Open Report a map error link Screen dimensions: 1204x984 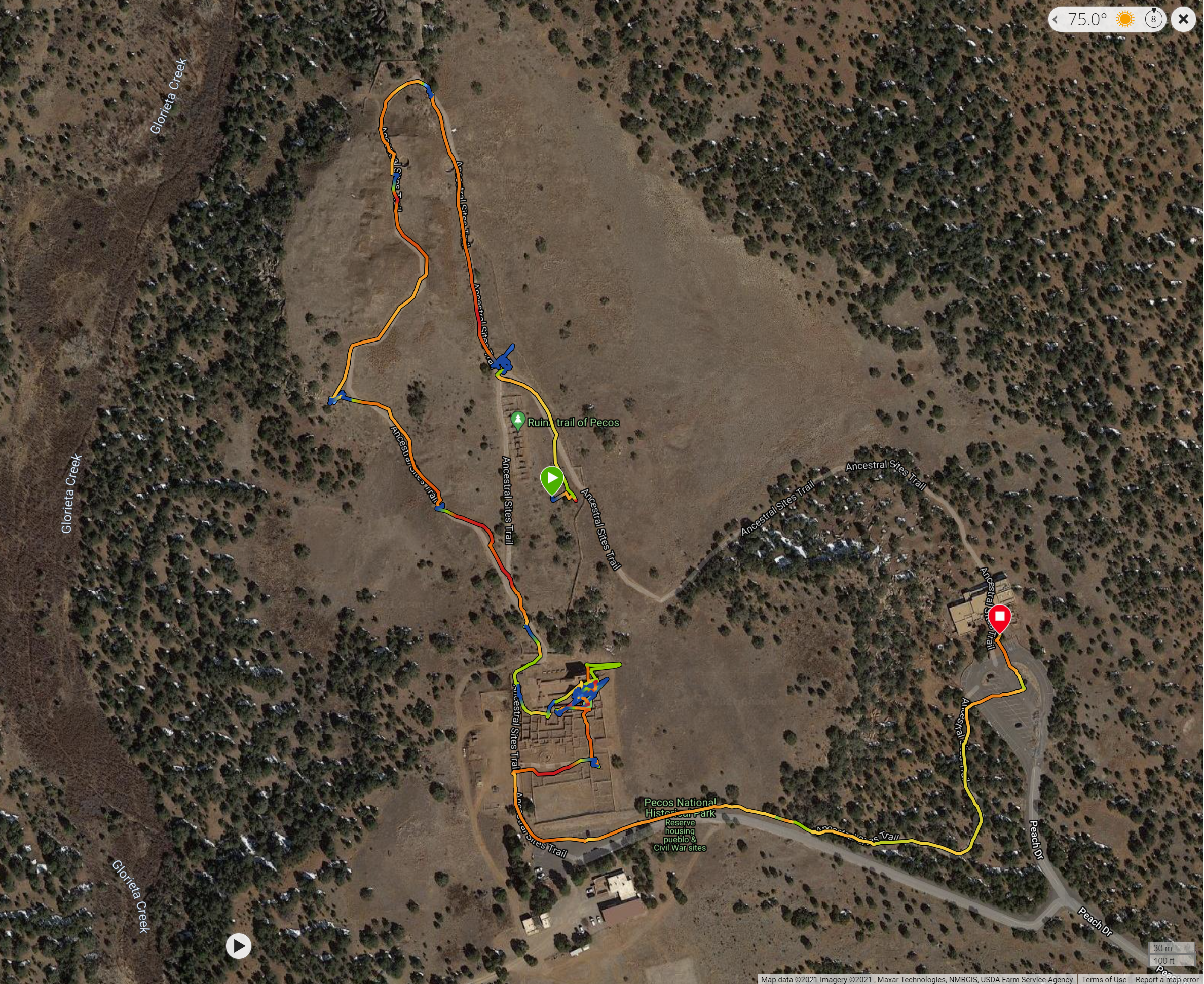point(1167,979)
